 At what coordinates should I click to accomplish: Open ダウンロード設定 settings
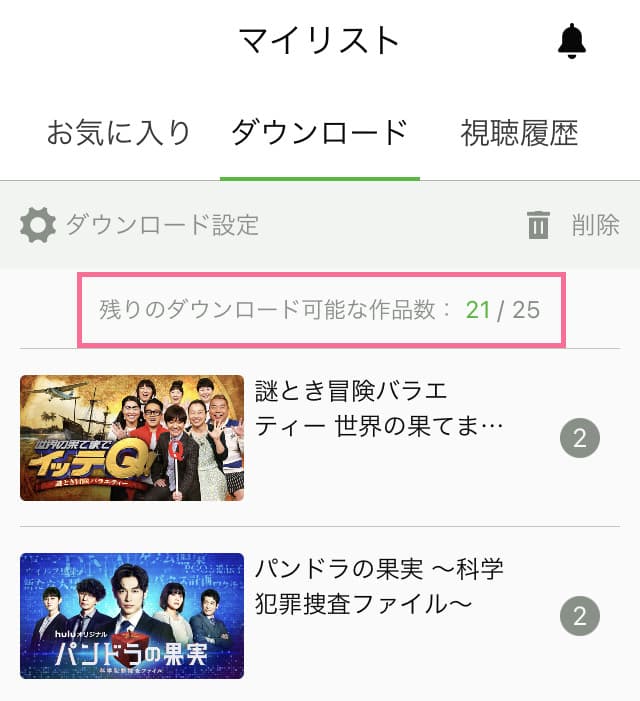[140, 225]
